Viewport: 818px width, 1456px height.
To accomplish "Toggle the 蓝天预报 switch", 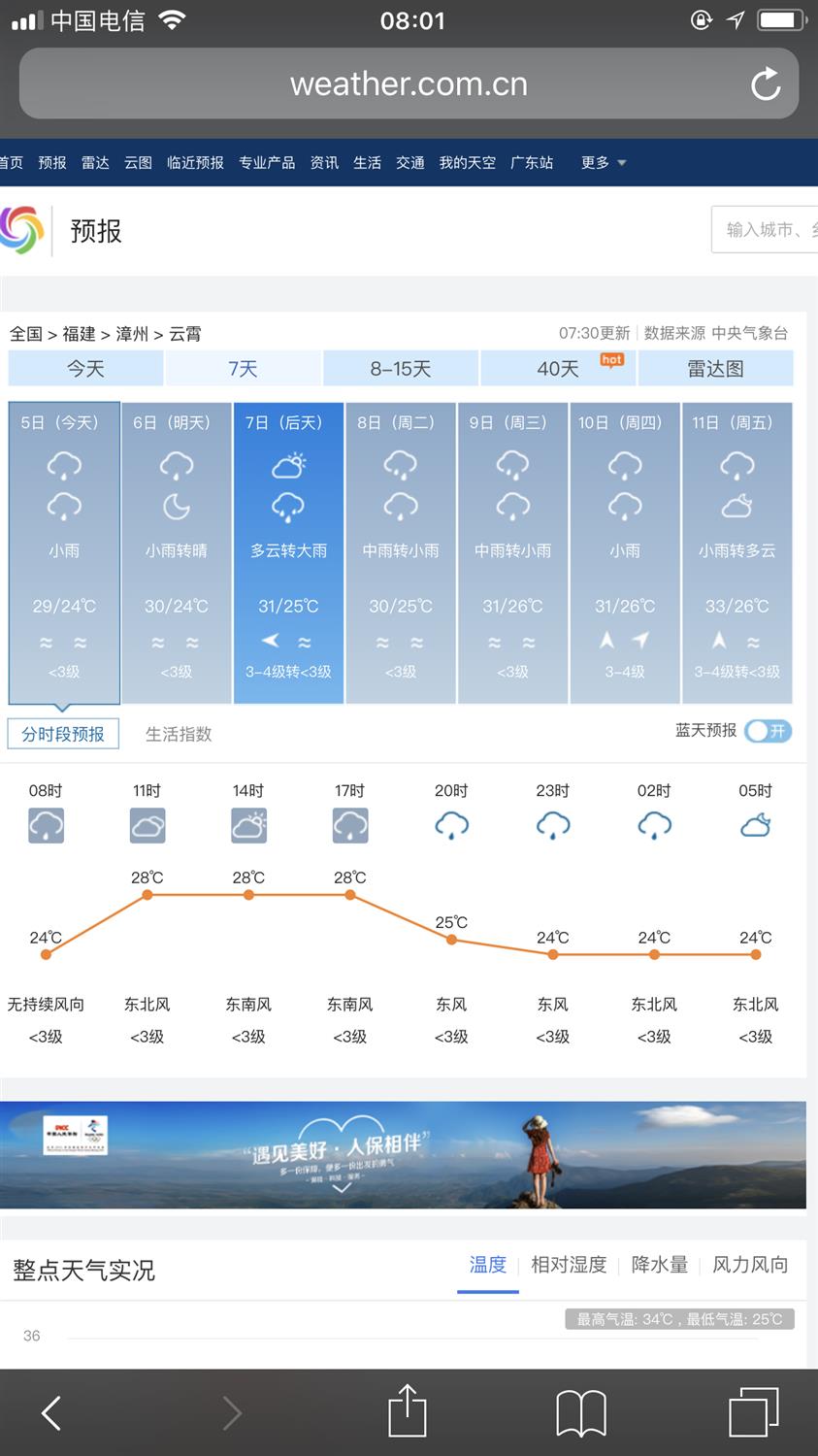I will 768,731.
